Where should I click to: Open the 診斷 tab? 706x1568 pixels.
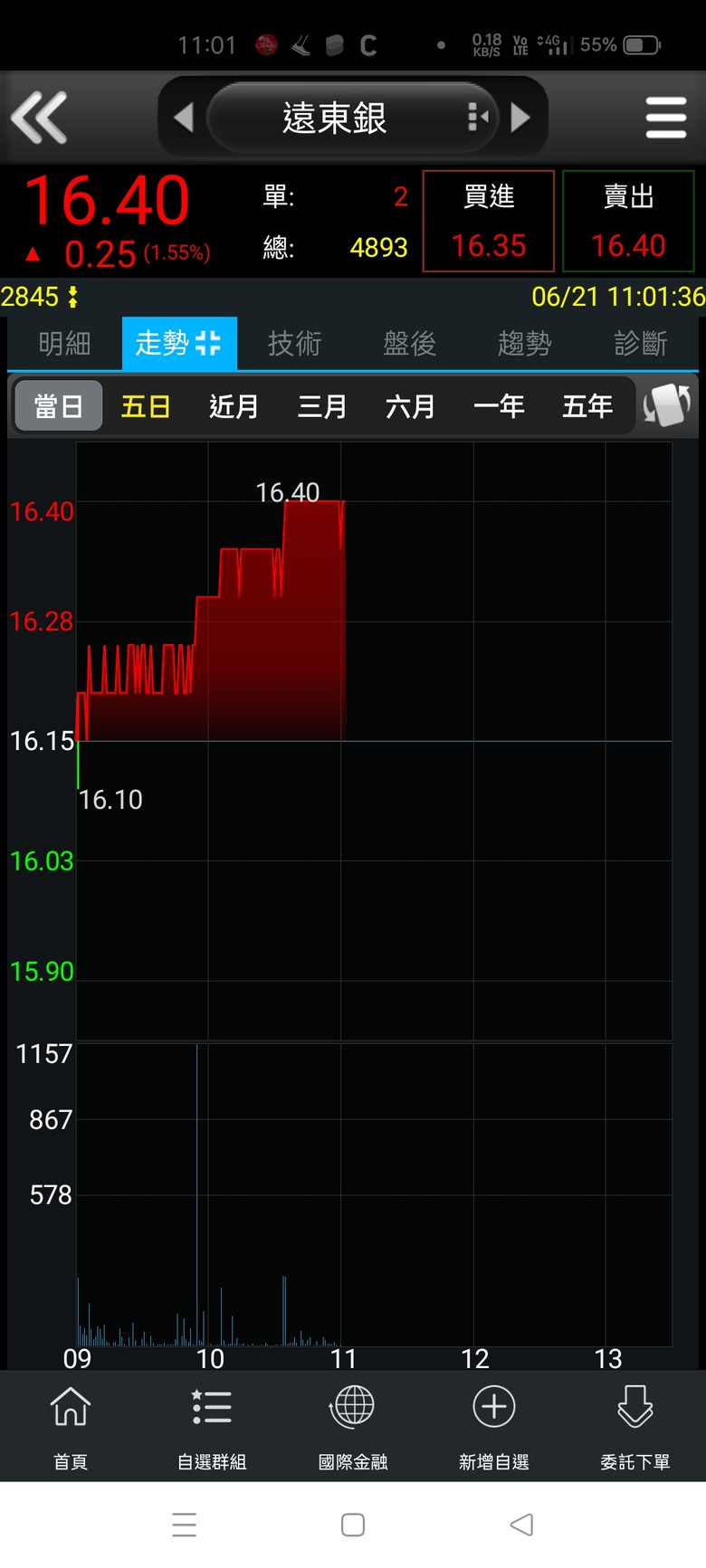point(640,343)
